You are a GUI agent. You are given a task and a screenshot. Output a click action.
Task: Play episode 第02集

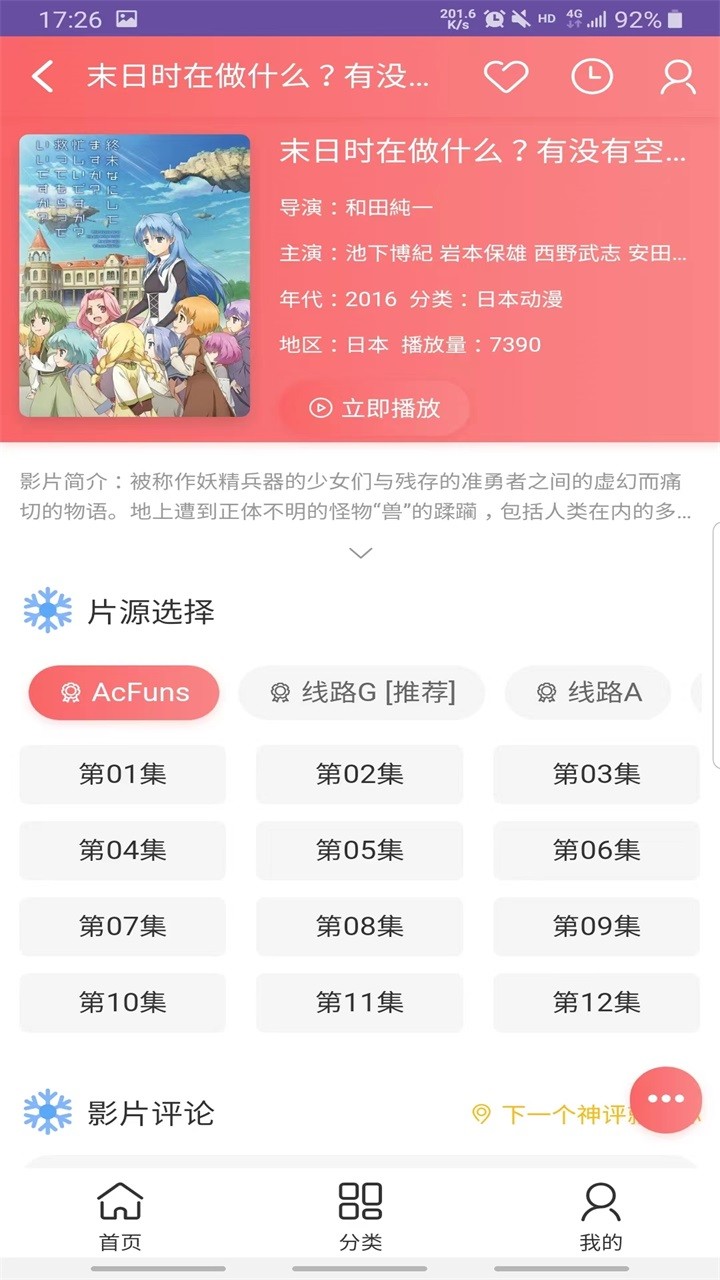tap(359, 774)
